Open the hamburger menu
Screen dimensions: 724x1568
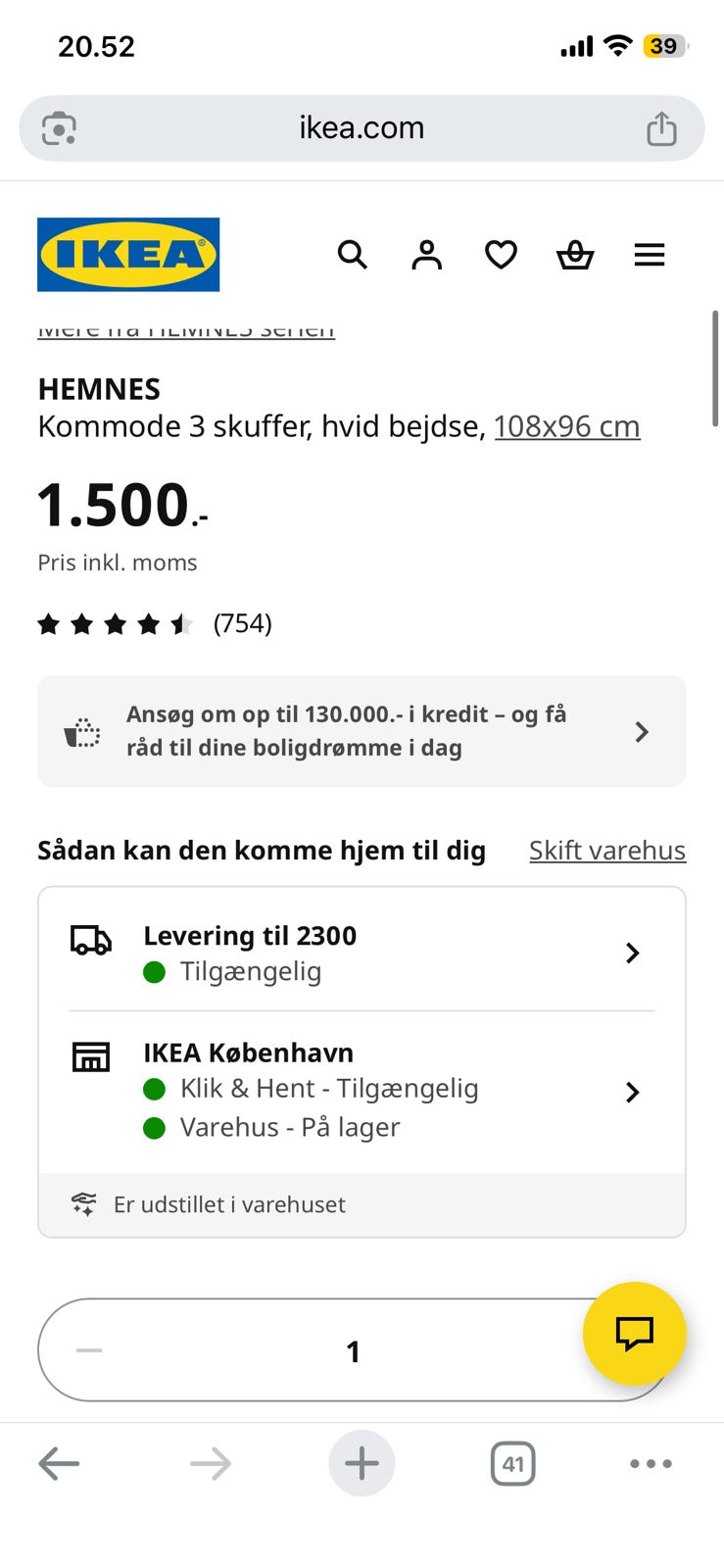650,255
